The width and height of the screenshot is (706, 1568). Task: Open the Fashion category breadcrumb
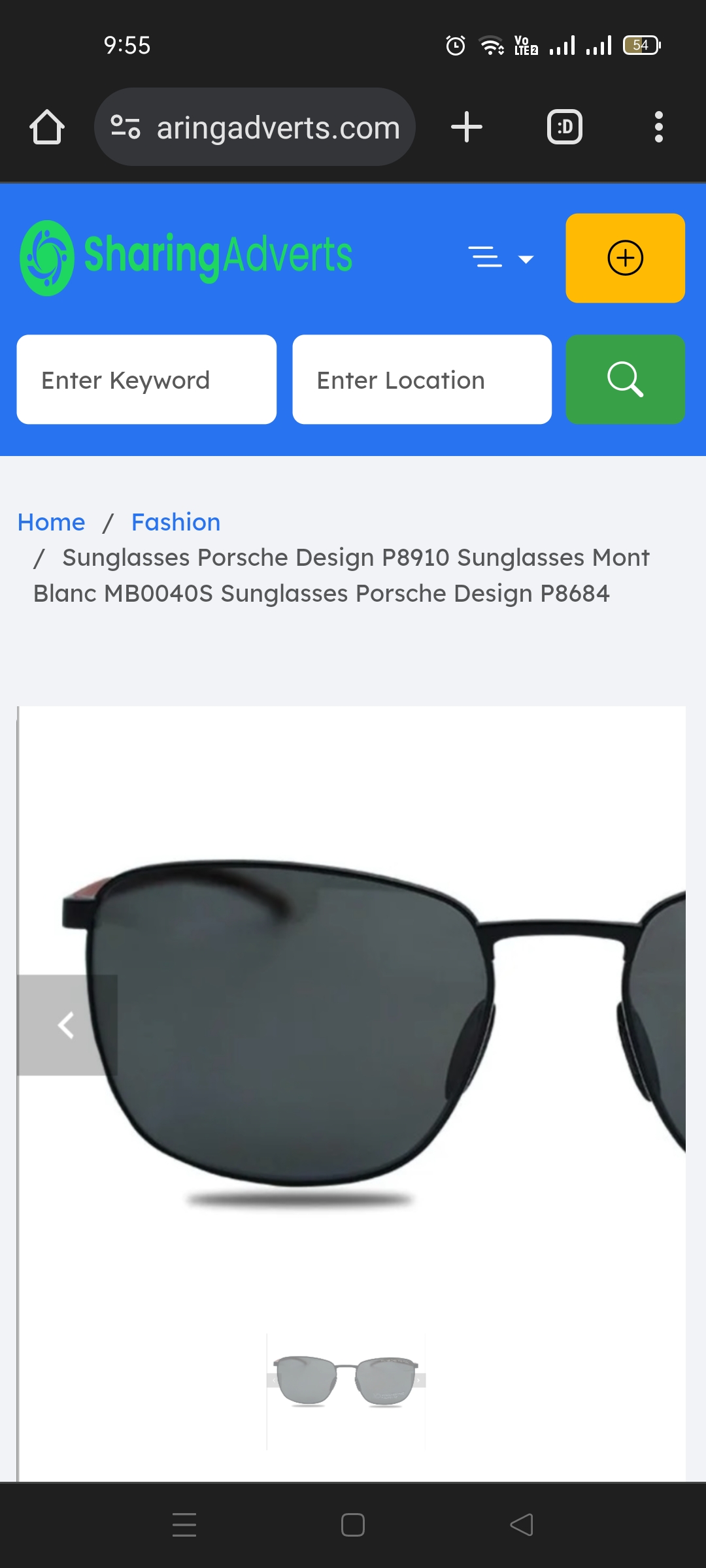click(x=175, y=522)
